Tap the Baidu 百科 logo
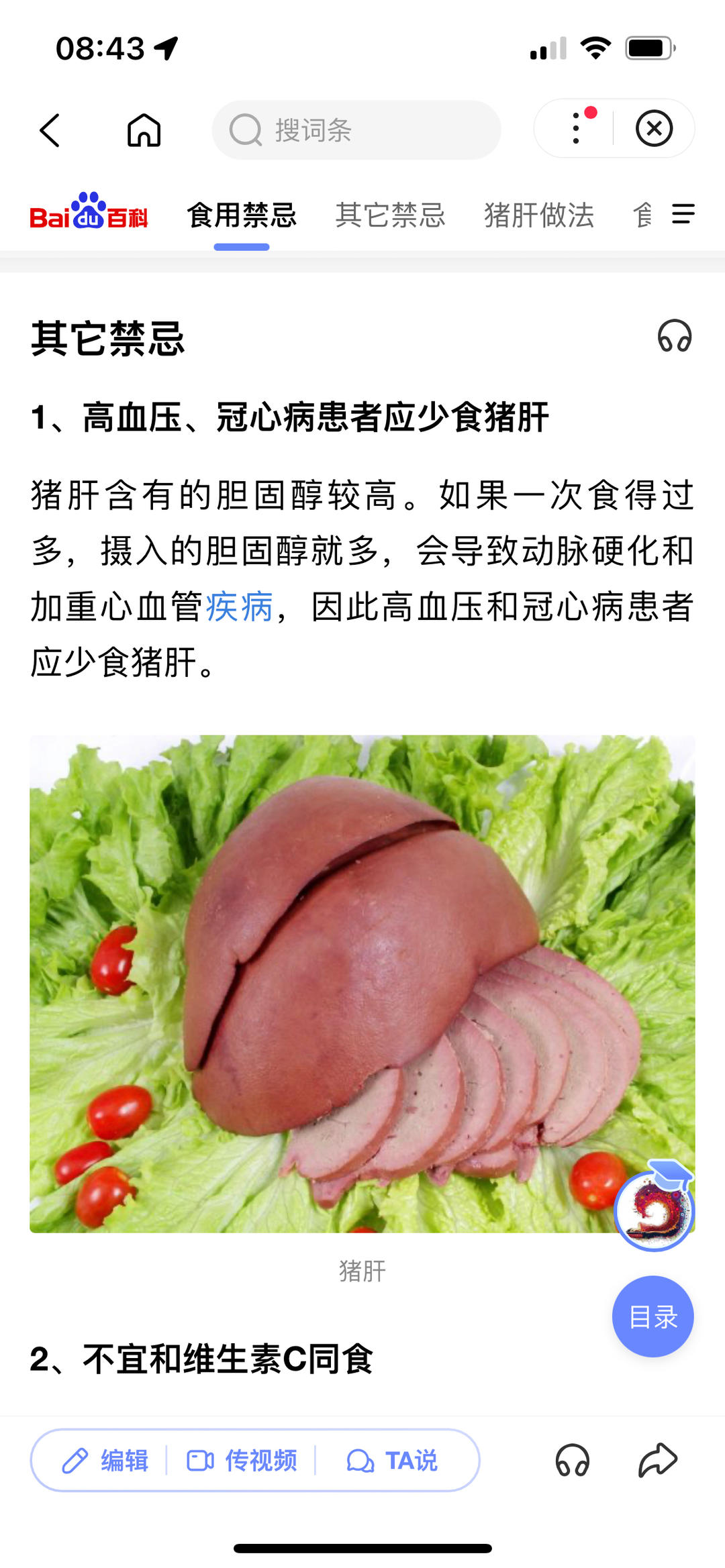725x1568 pixels. 89,212
